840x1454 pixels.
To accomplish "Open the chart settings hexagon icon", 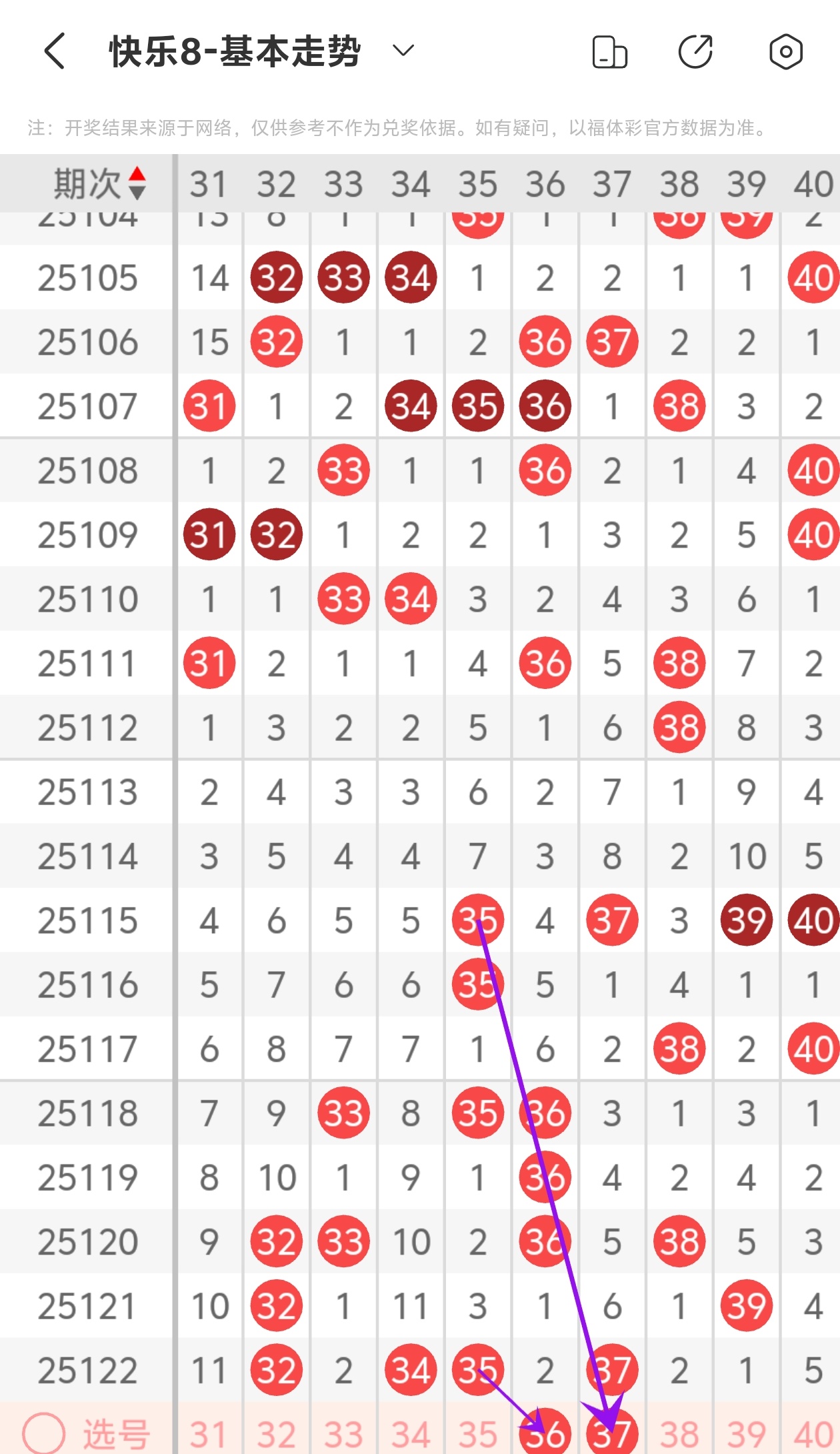I will (x=786, y=51).
